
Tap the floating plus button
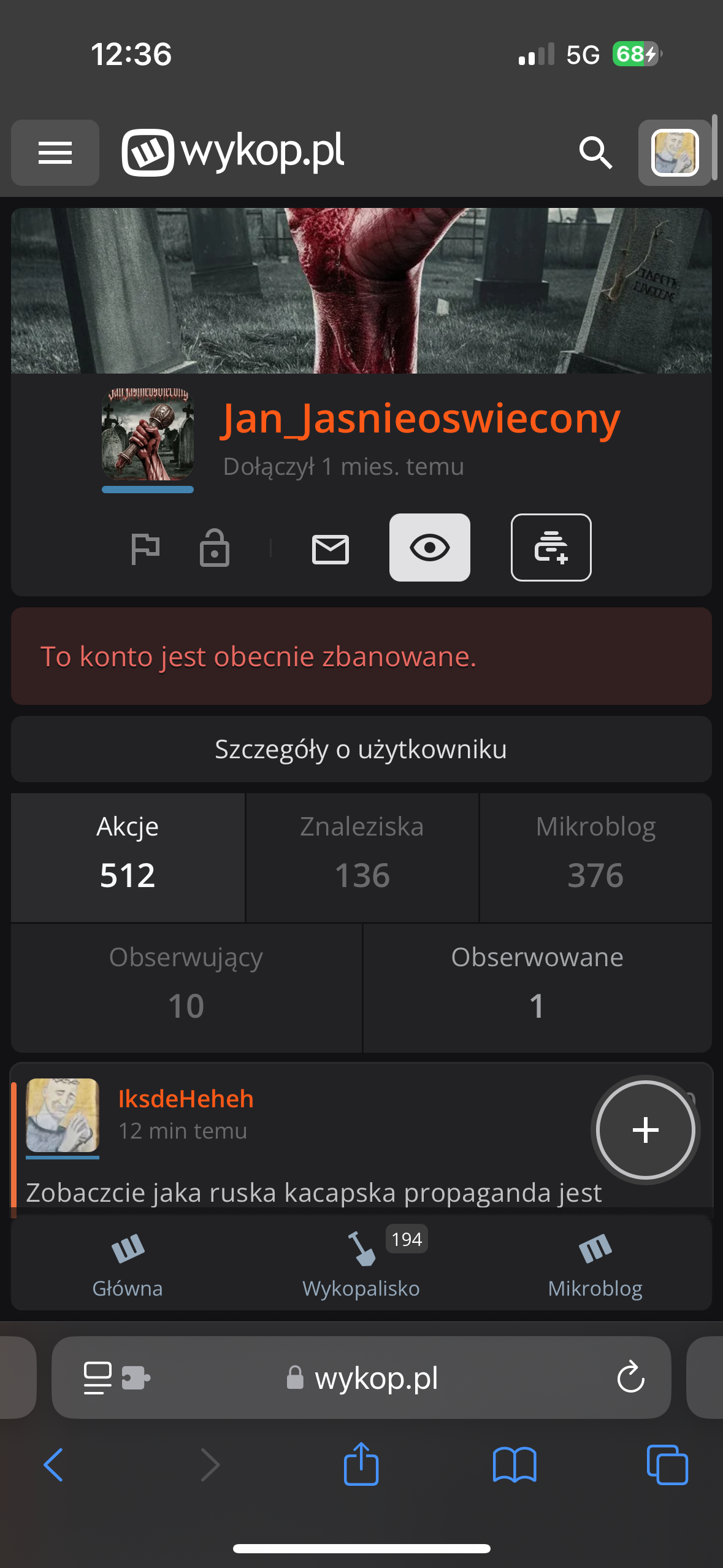coord(645,1129)
